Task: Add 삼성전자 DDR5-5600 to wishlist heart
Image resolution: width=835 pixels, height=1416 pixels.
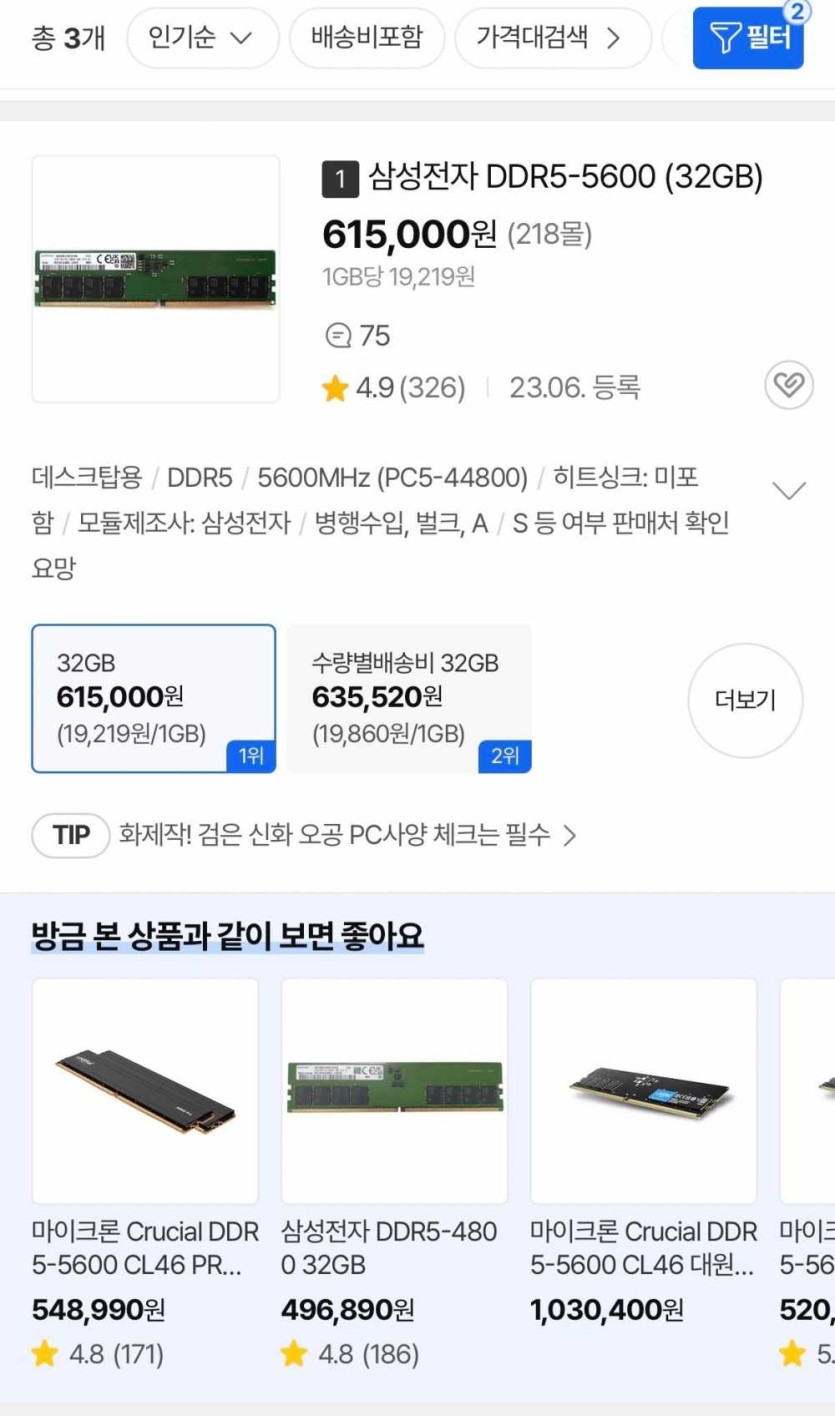Action: [x=789, y=385]
